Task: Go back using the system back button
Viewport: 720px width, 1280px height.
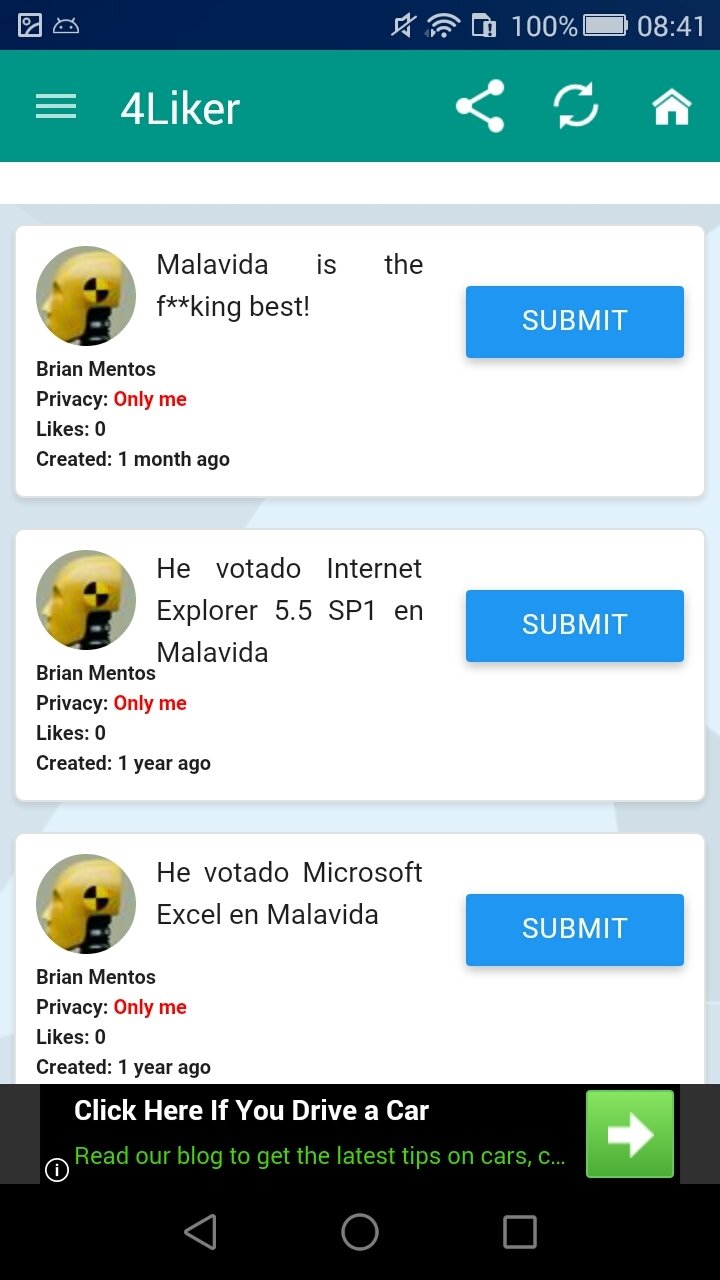Action: pyautogui.click(x=200, y=1232)
